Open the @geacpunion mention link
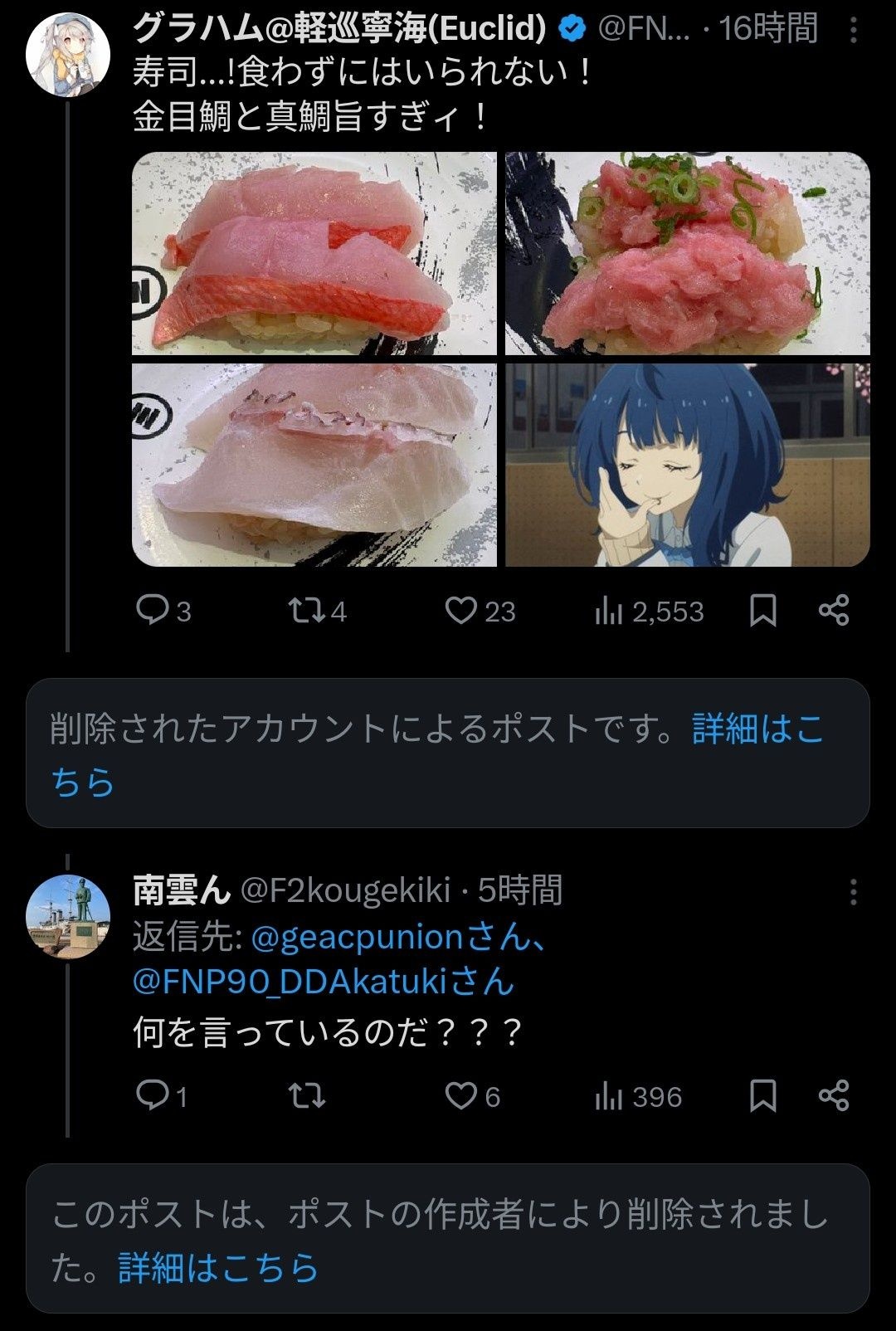This screenshot has width=896, height=1331. click(x=357, y=938)
